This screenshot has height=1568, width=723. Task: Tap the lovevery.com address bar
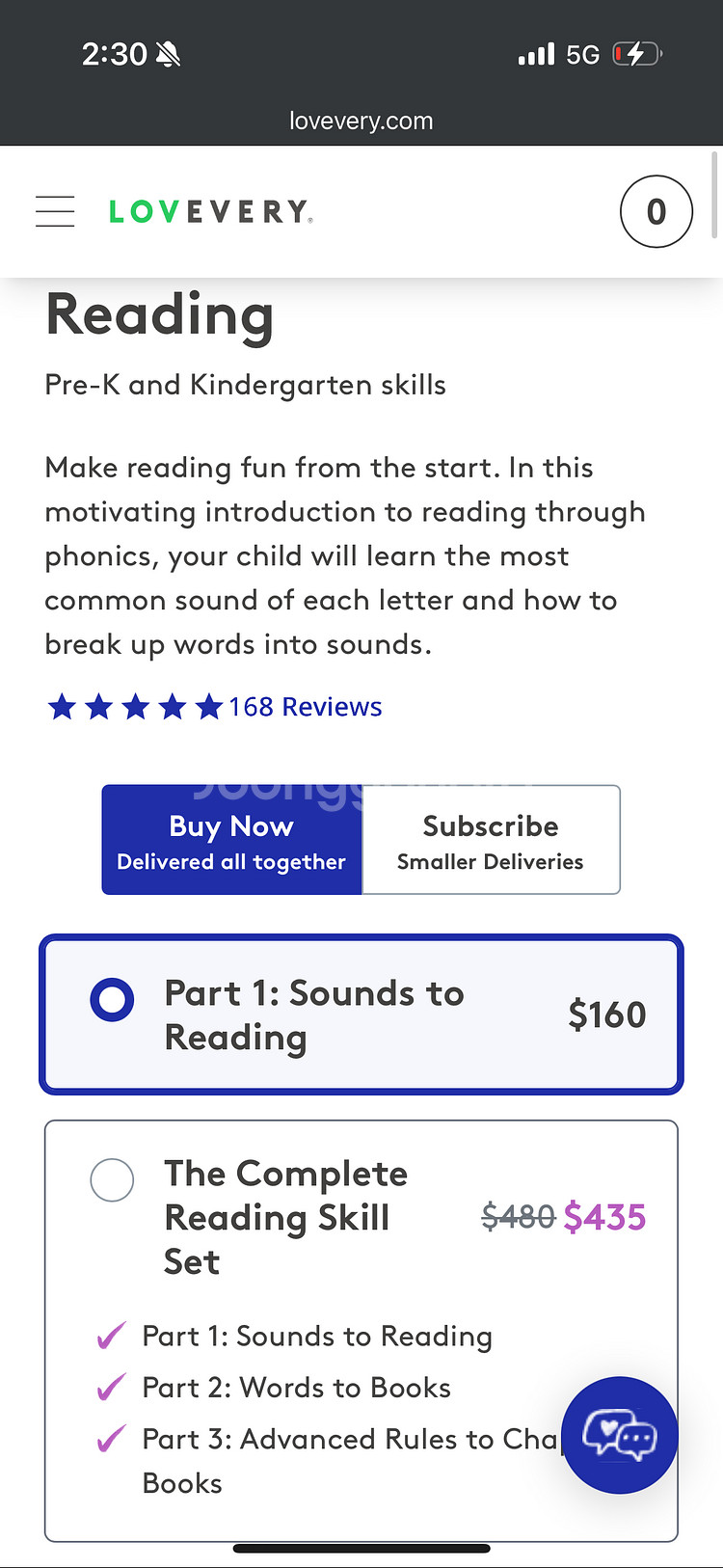[x=361, y=122]
